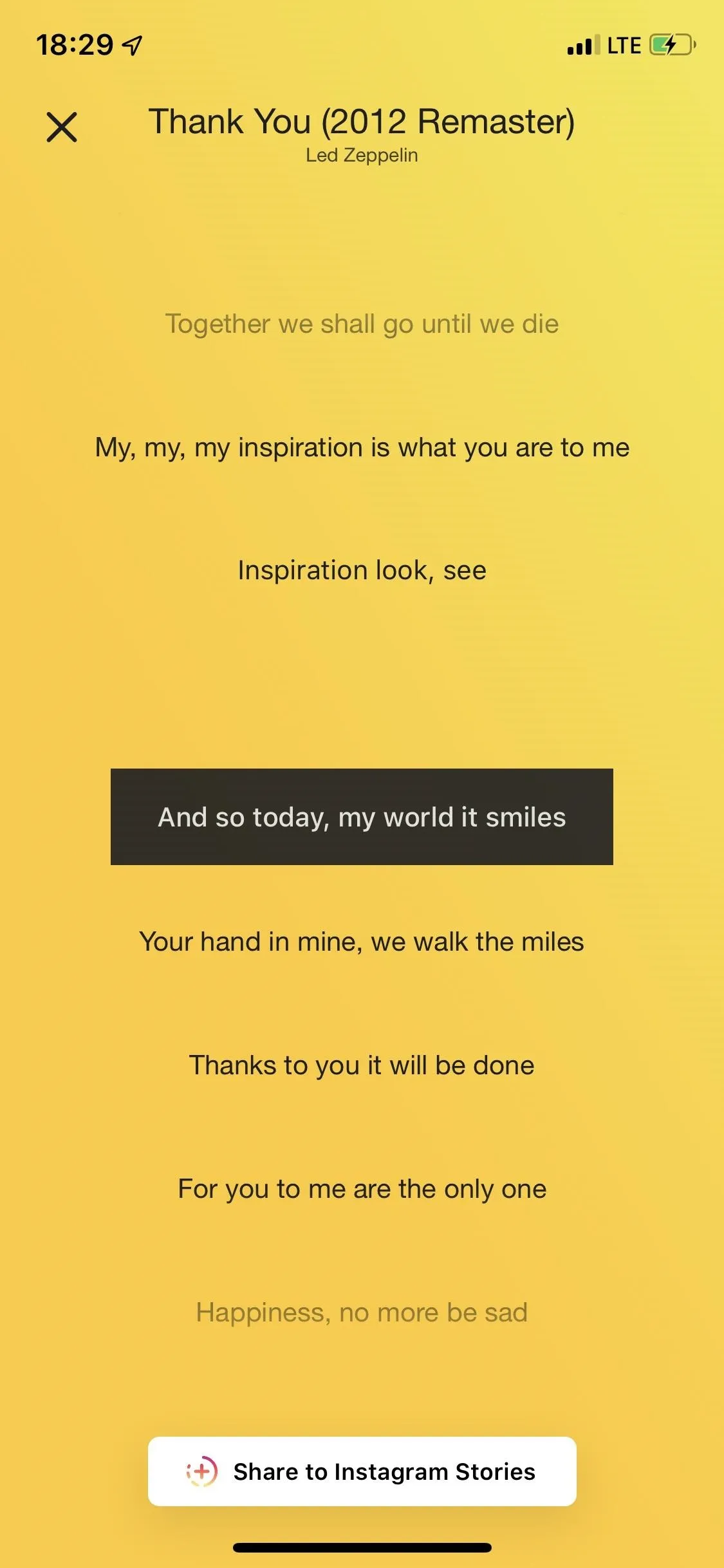Select lyric 'Happiness, no more be sad'
Screen dimensions: 724x1568
(x=362, y=1312)
